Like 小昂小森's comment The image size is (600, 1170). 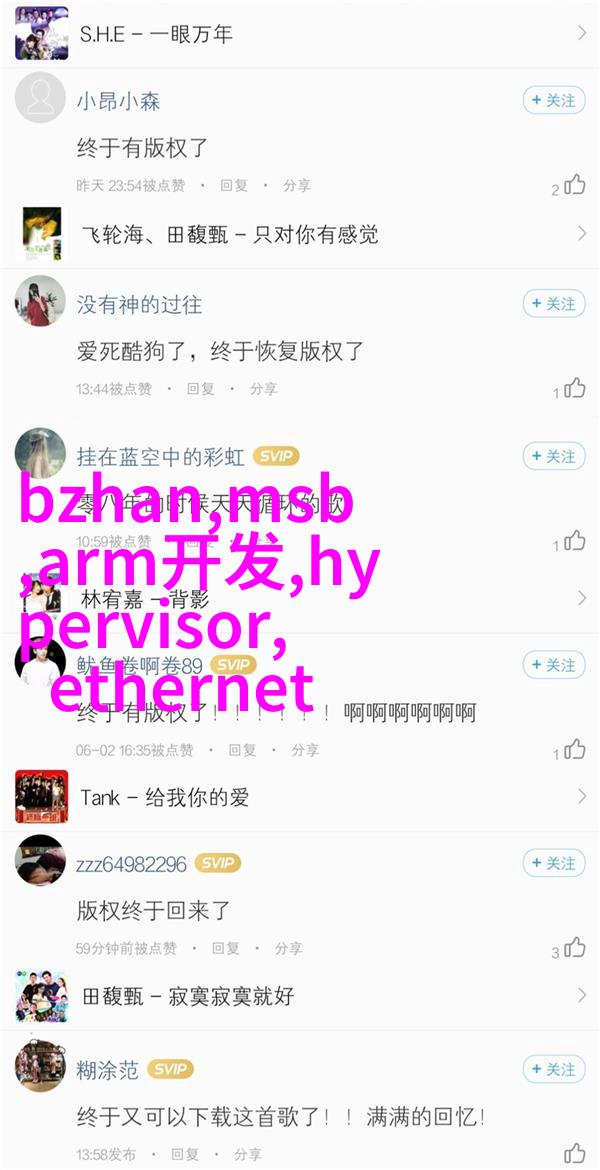574,185
